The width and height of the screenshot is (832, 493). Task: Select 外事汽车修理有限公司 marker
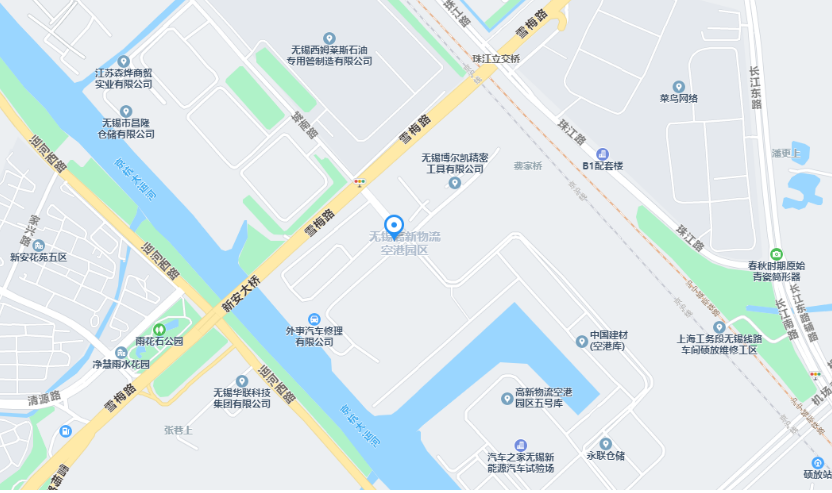314,318
